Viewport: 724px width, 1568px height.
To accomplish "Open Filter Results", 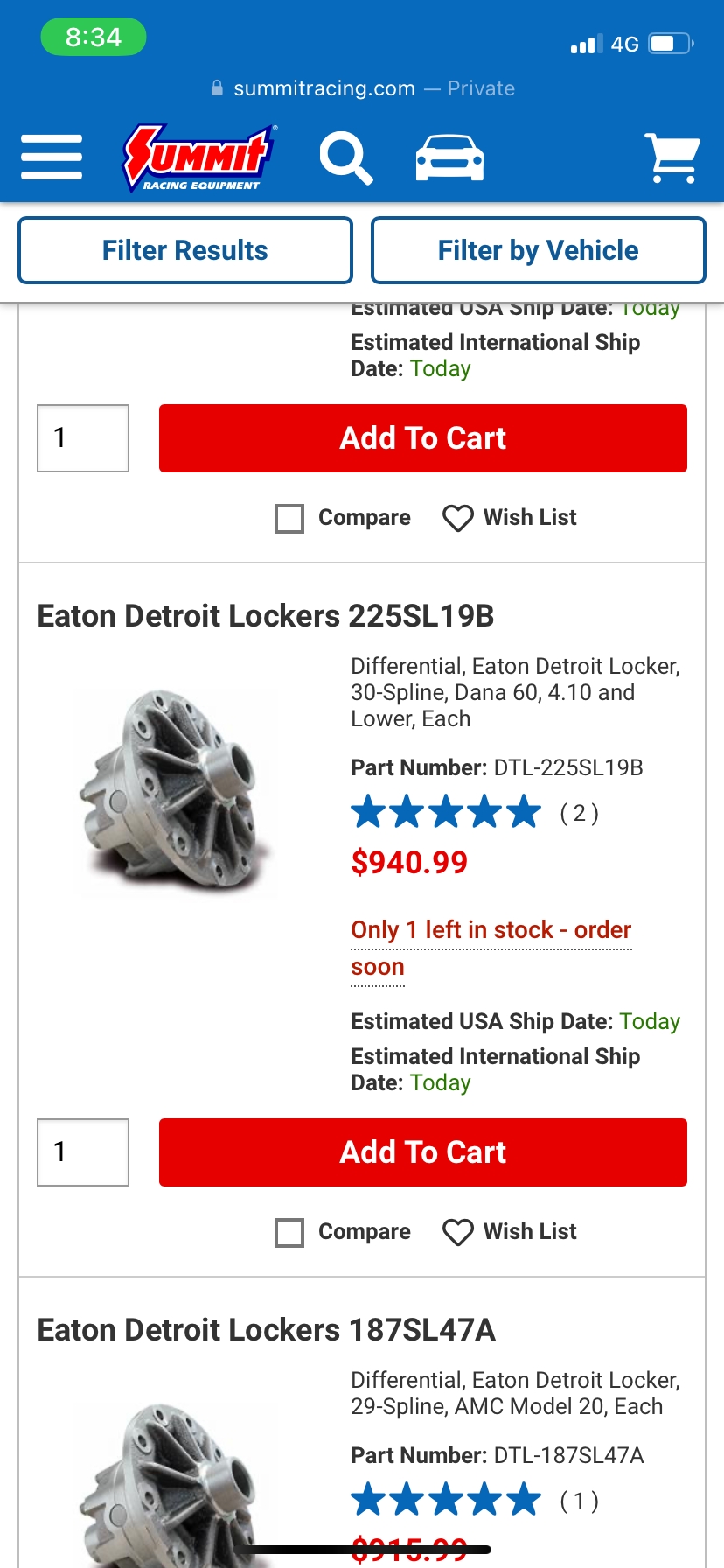I will [185, 251].
